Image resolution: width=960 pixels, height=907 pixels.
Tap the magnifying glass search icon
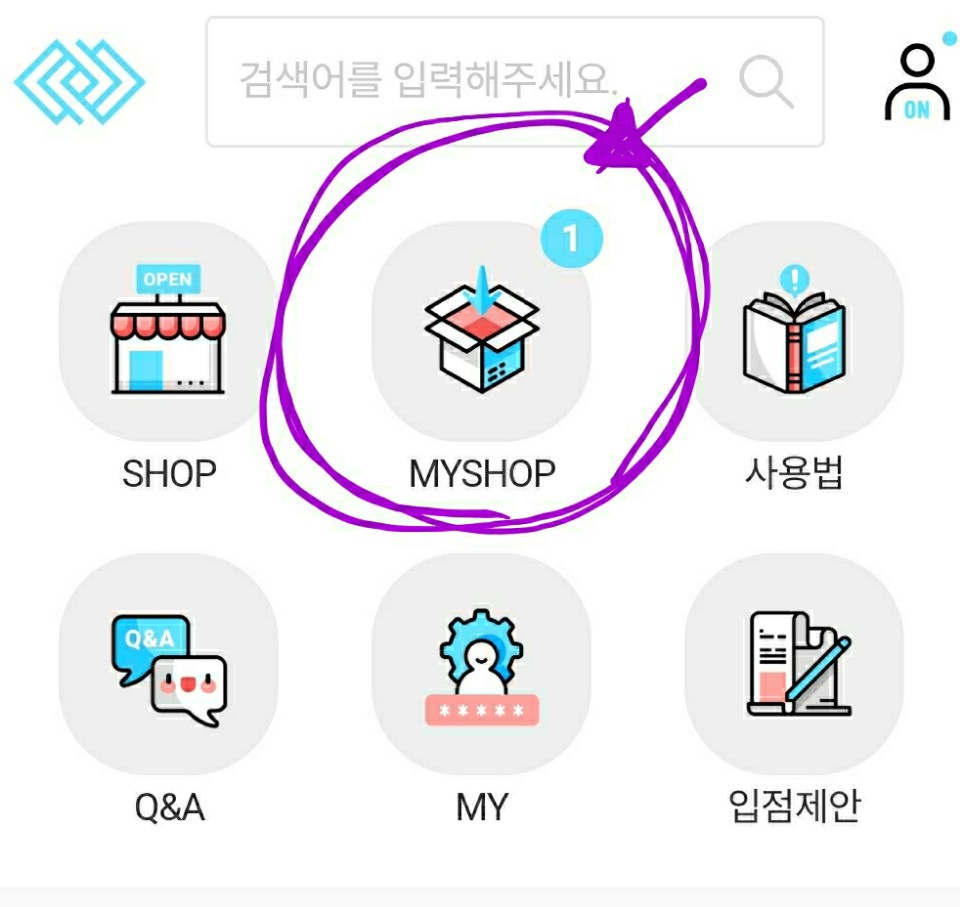[x=766, y=81]
